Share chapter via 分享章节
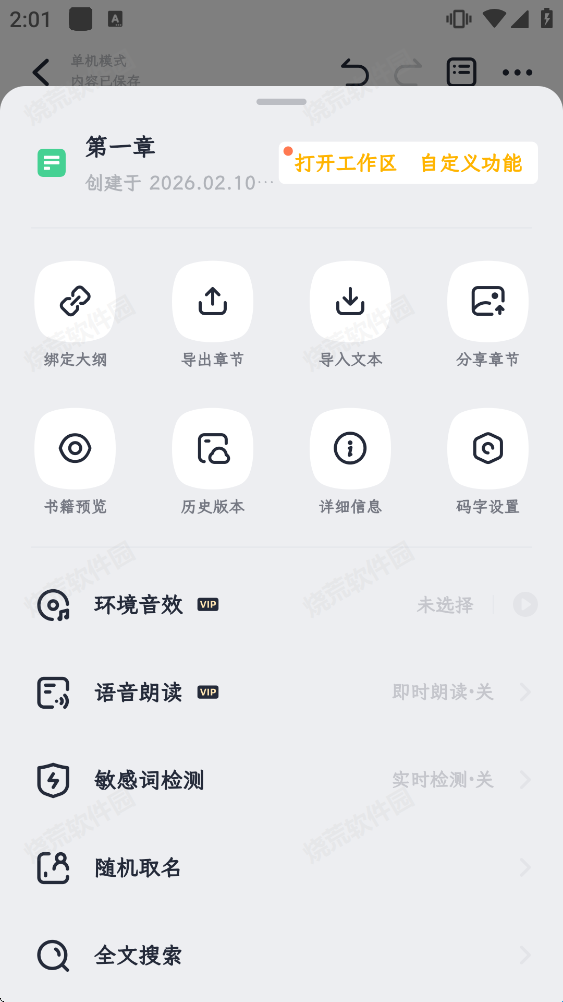The image size is (563, 1002). [x=488, y=301]
